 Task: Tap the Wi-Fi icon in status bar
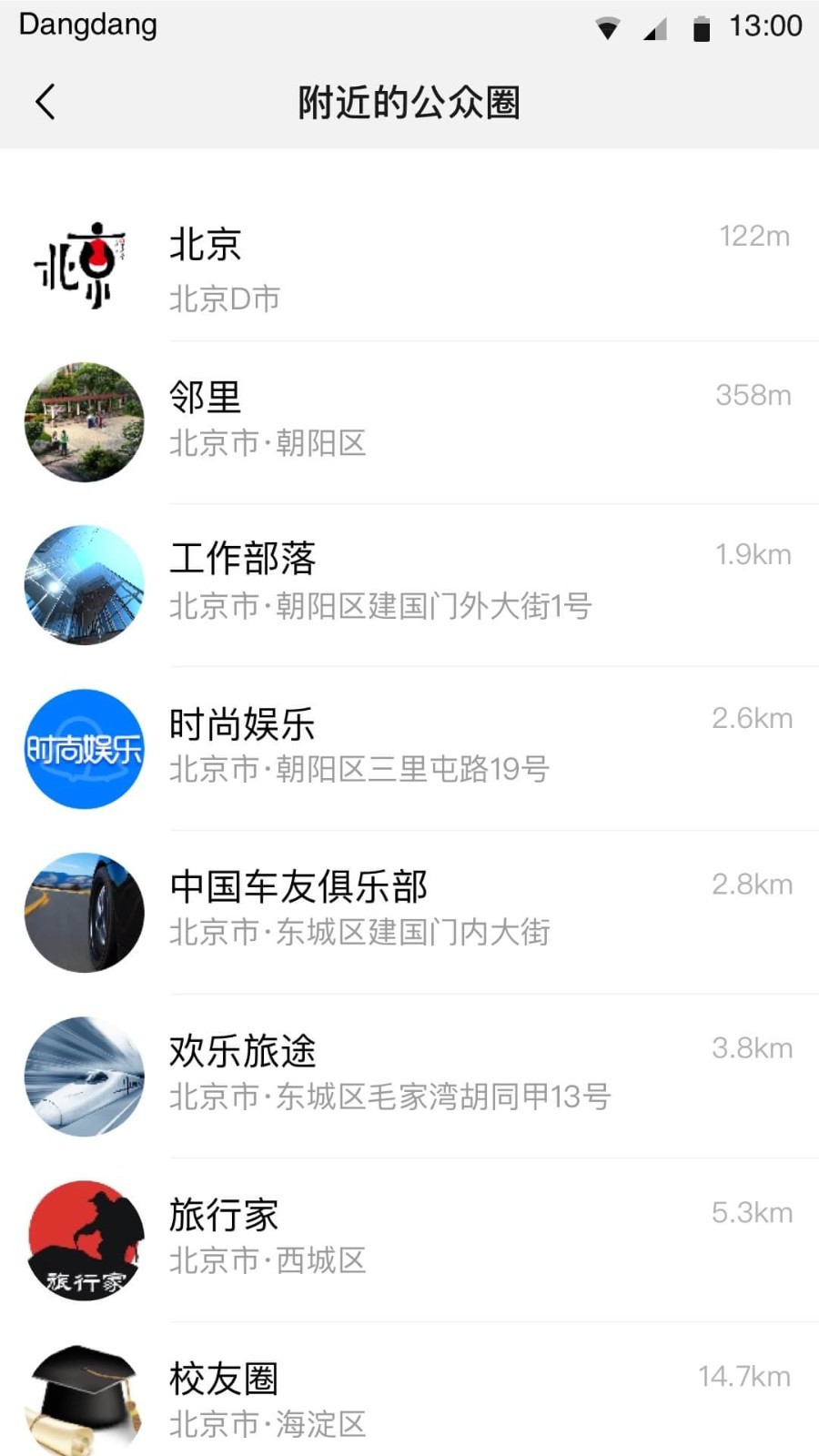[x=606, y=27]
